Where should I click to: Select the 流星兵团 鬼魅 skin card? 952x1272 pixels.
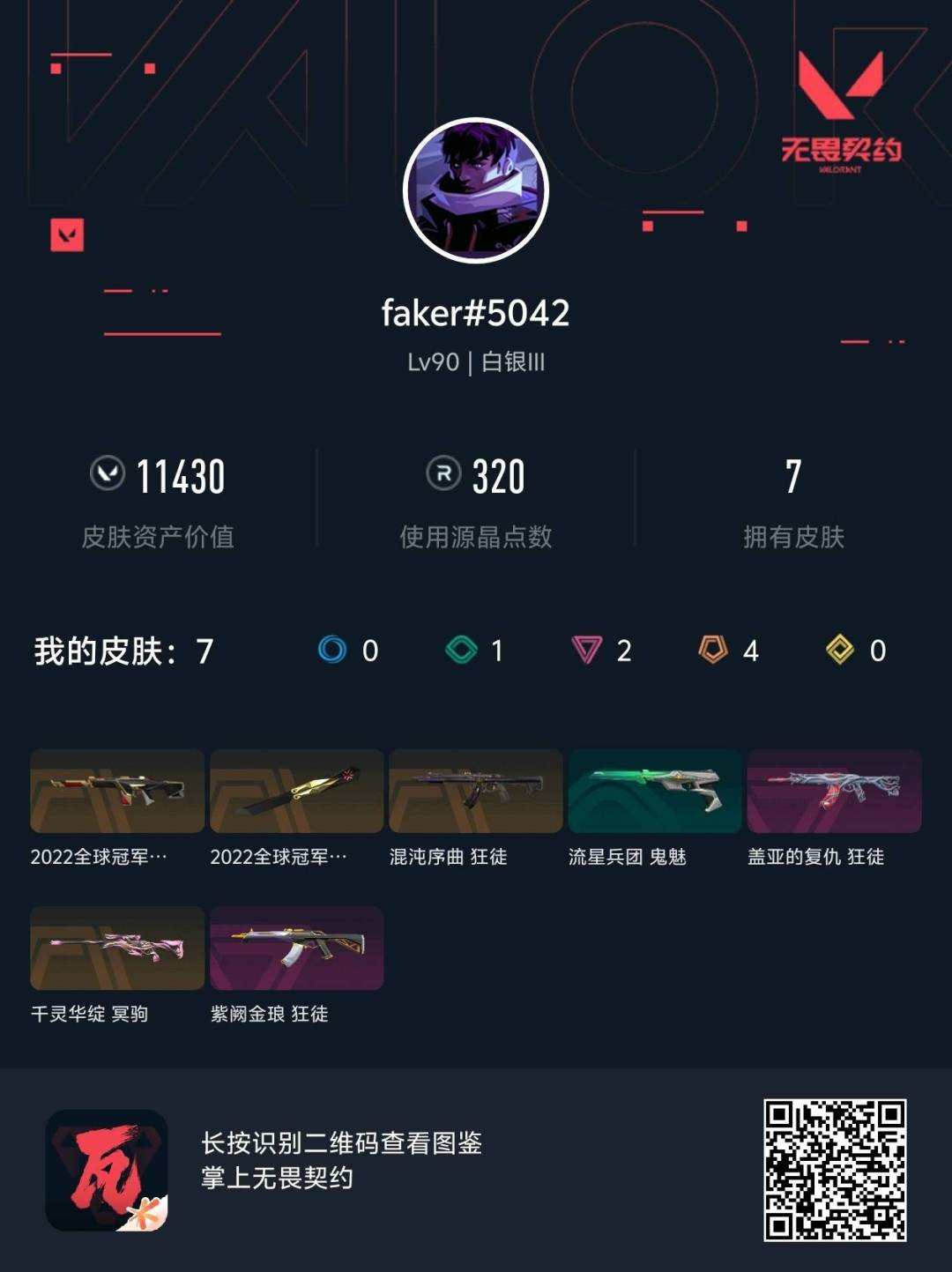(655, 791)
